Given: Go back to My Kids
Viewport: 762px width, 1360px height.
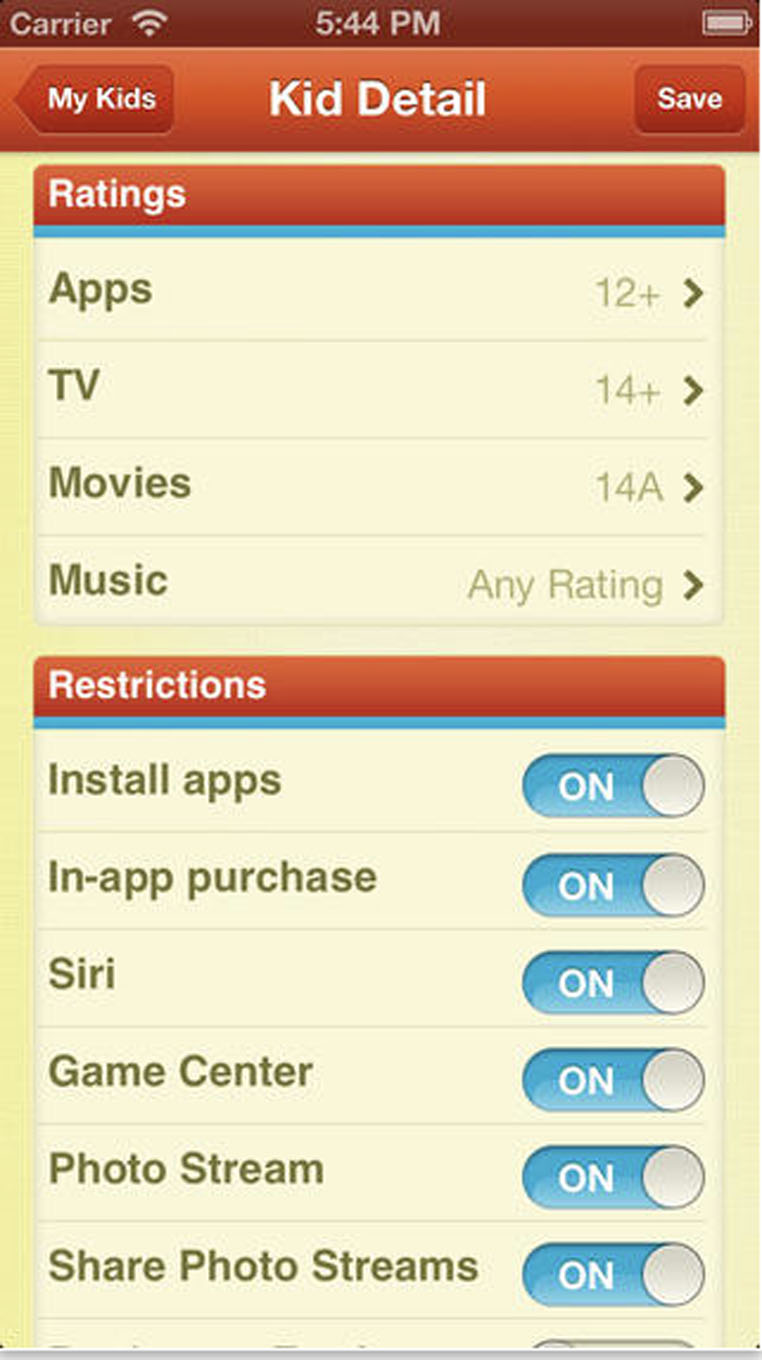Looking at the screenshot, I should 98,100.
